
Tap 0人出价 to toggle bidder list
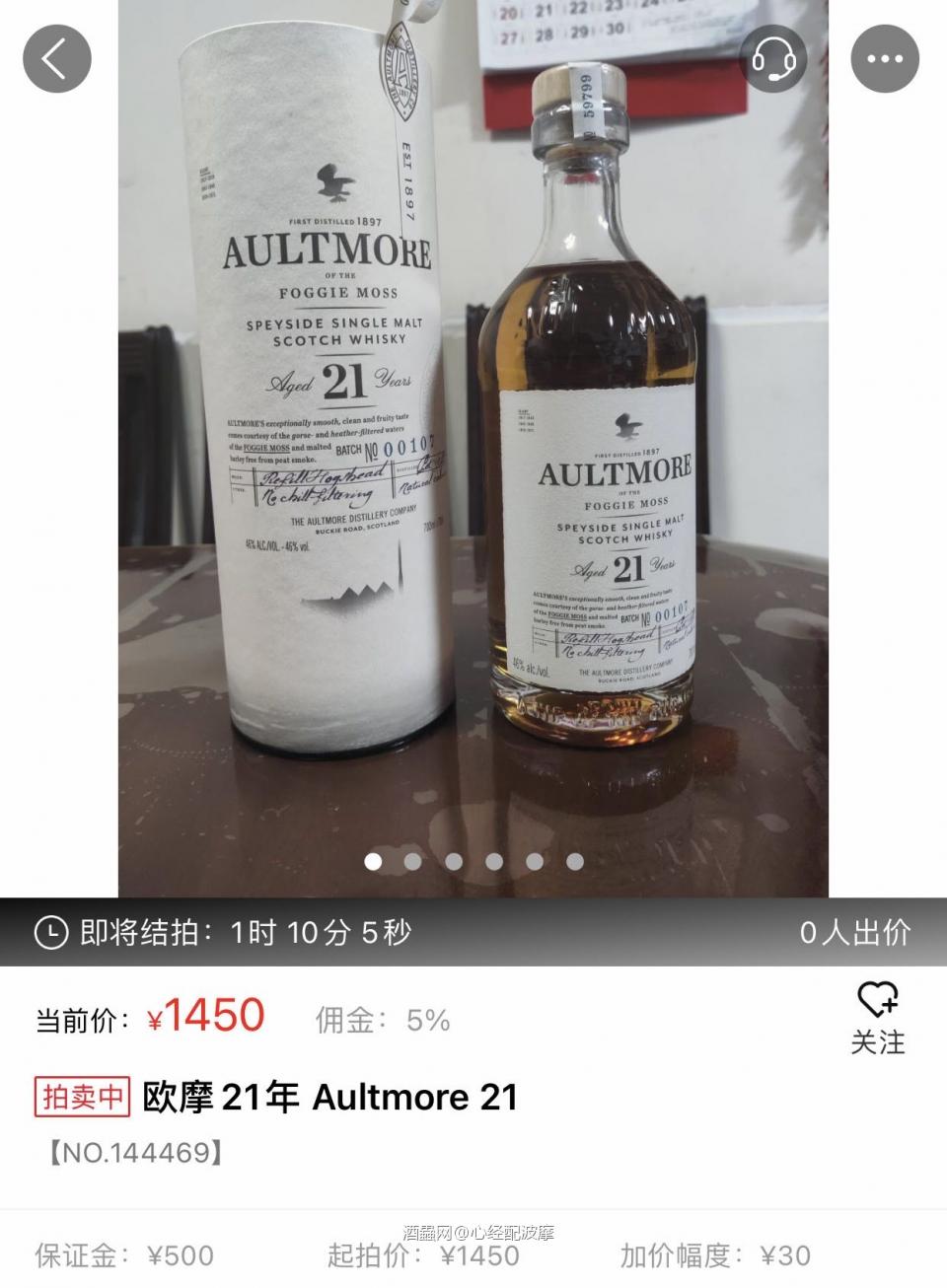pos(854,931)
